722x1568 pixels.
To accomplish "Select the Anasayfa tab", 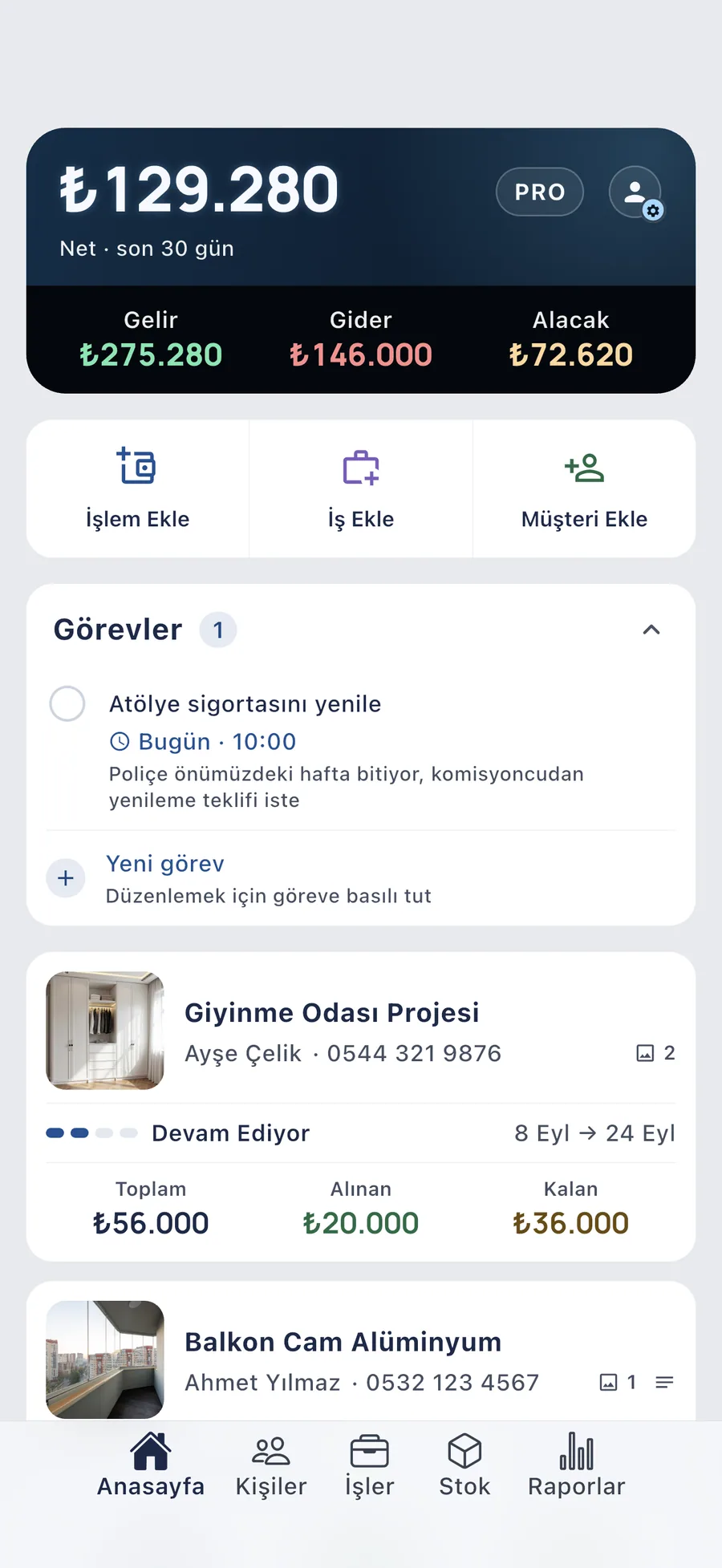I will click(151, 1466).
